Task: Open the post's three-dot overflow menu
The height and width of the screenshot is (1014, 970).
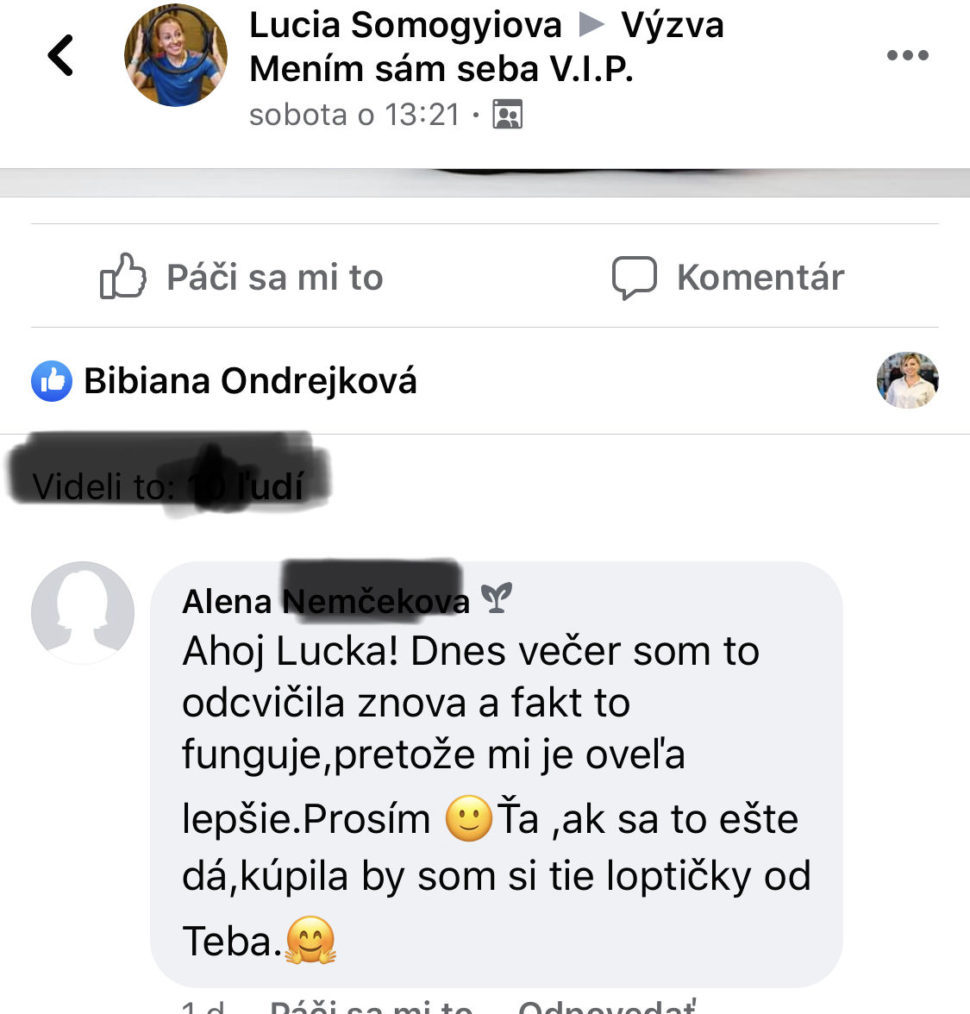Action: click(x=907, y=56)
